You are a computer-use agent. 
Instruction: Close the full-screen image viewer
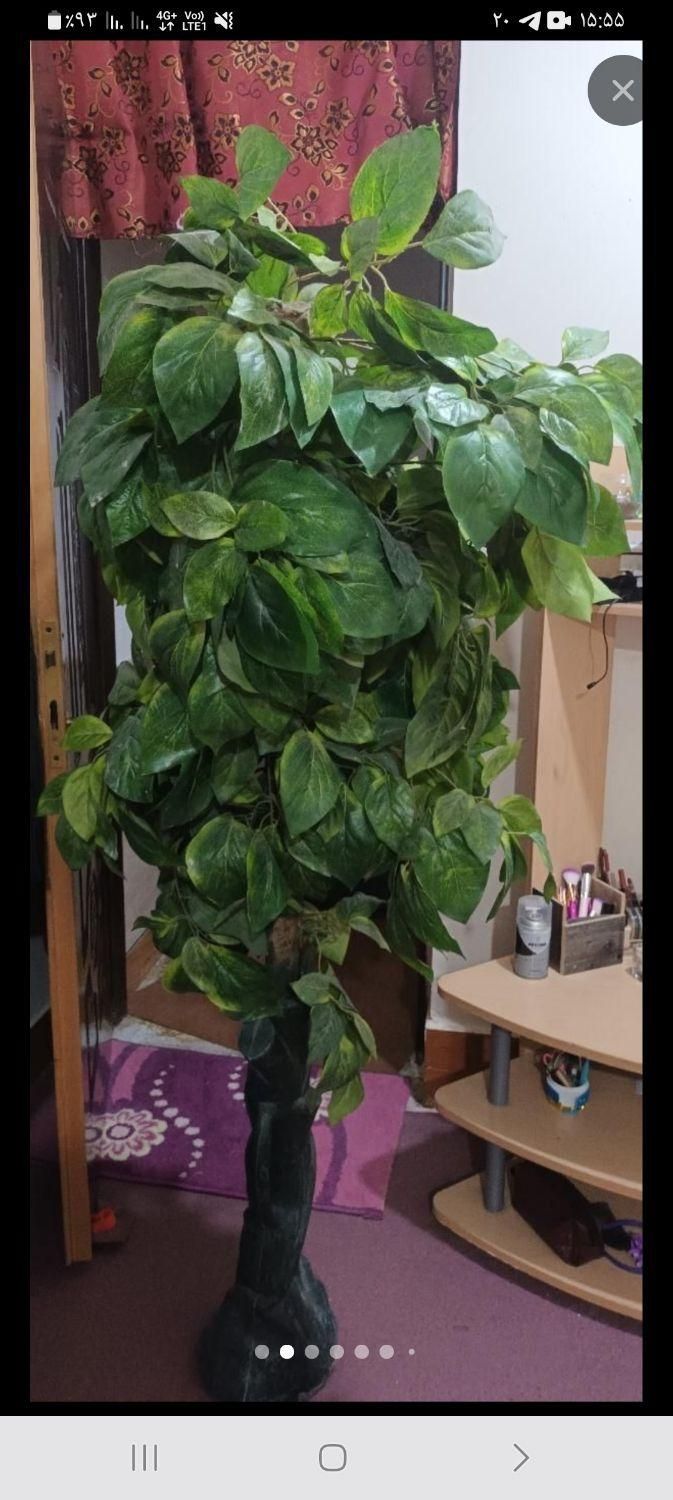coord(622,91)
